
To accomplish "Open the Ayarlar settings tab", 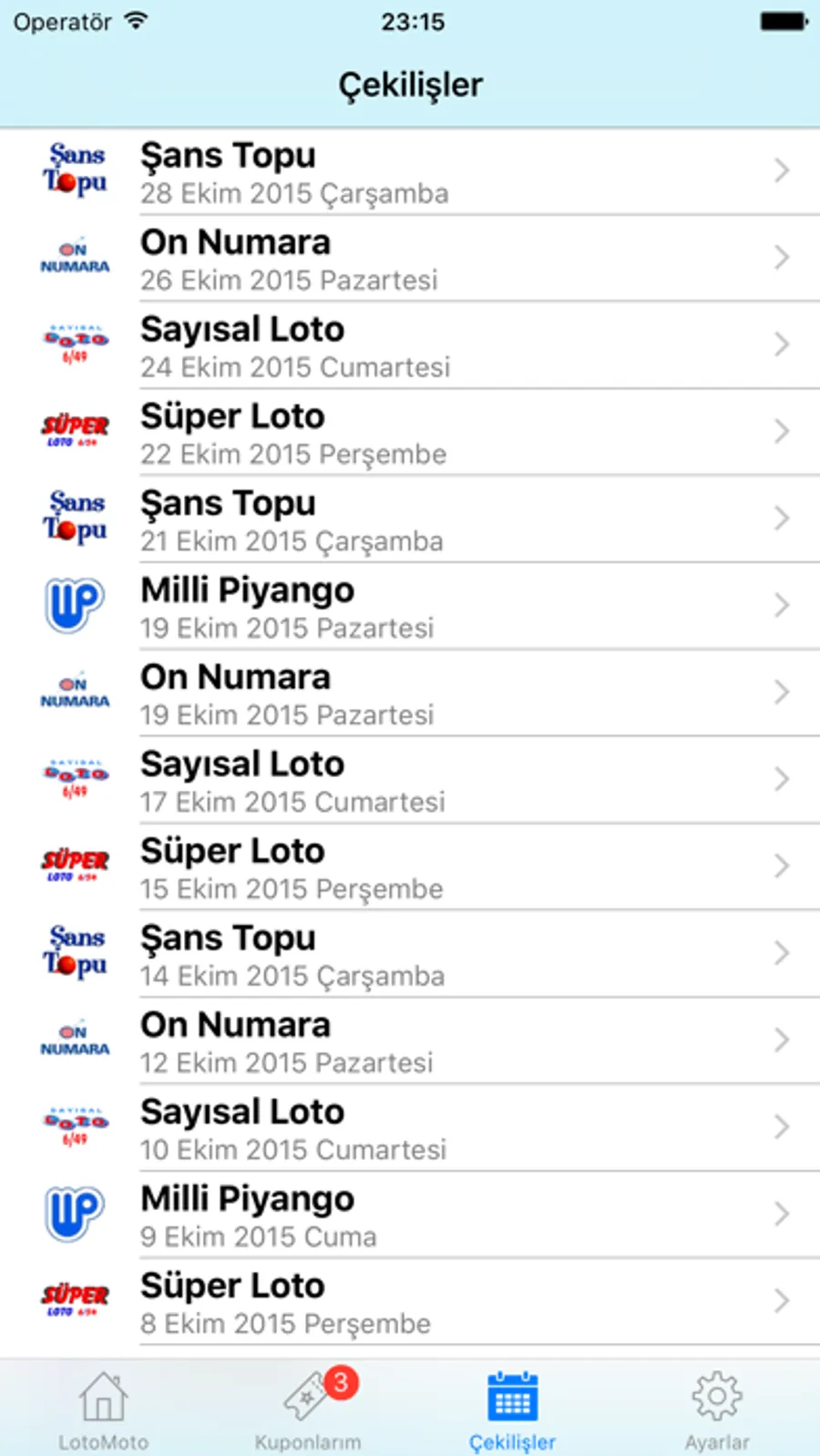I will pos(717,1409).
